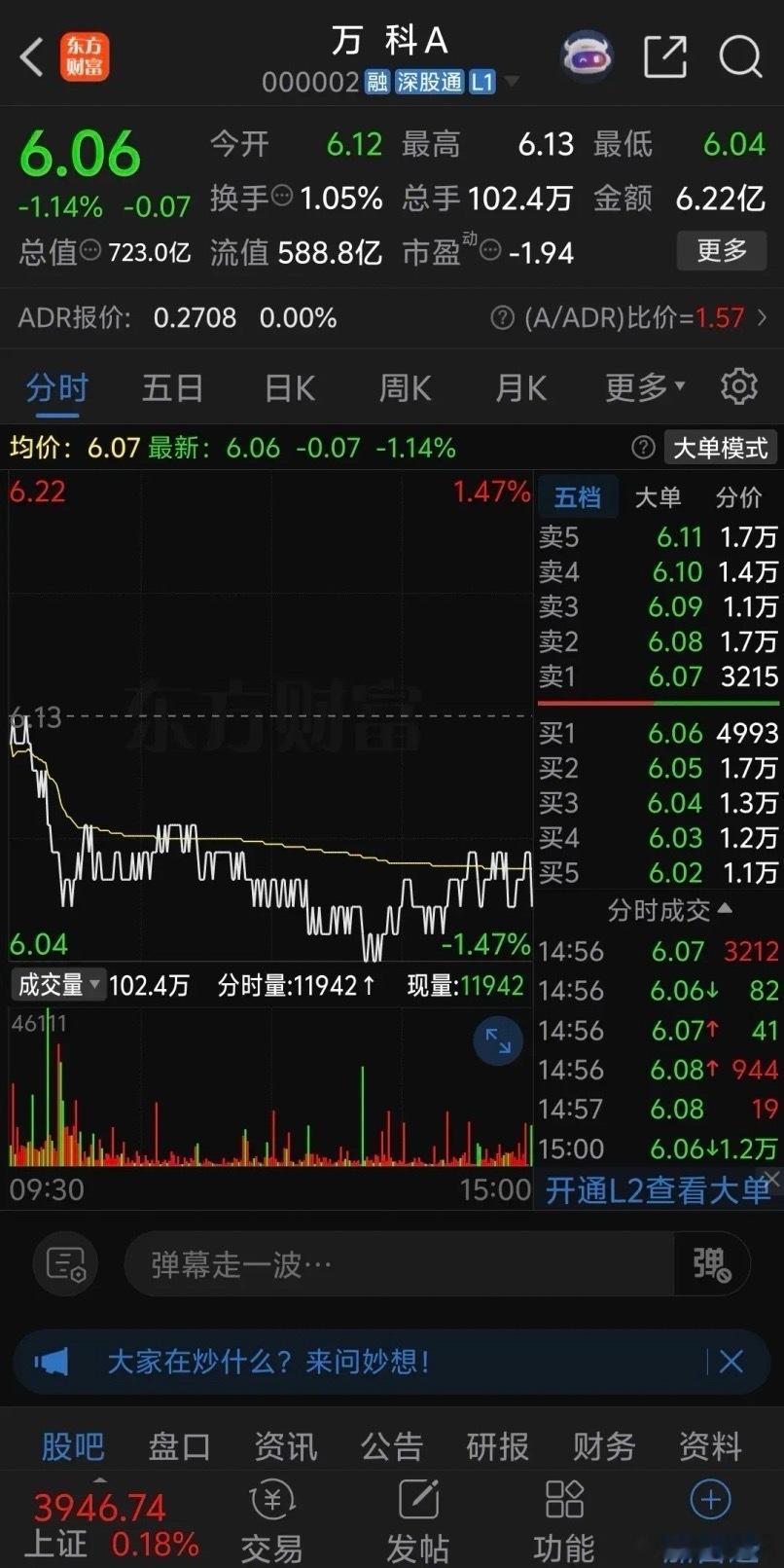
Task: Tap the fullscreen expand icon on volume chart
Action: click(x=498, y=1040)
